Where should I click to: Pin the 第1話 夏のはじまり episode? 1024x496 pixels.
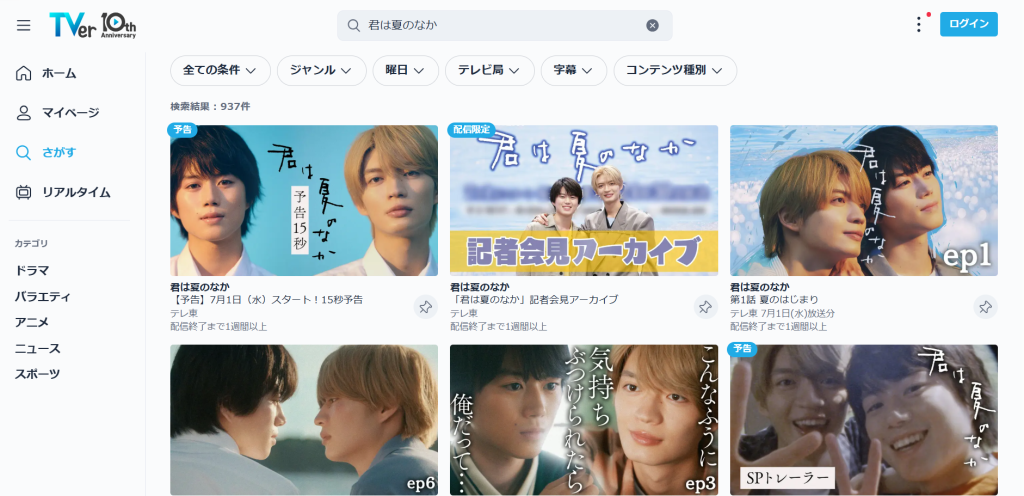coord(985,307)
